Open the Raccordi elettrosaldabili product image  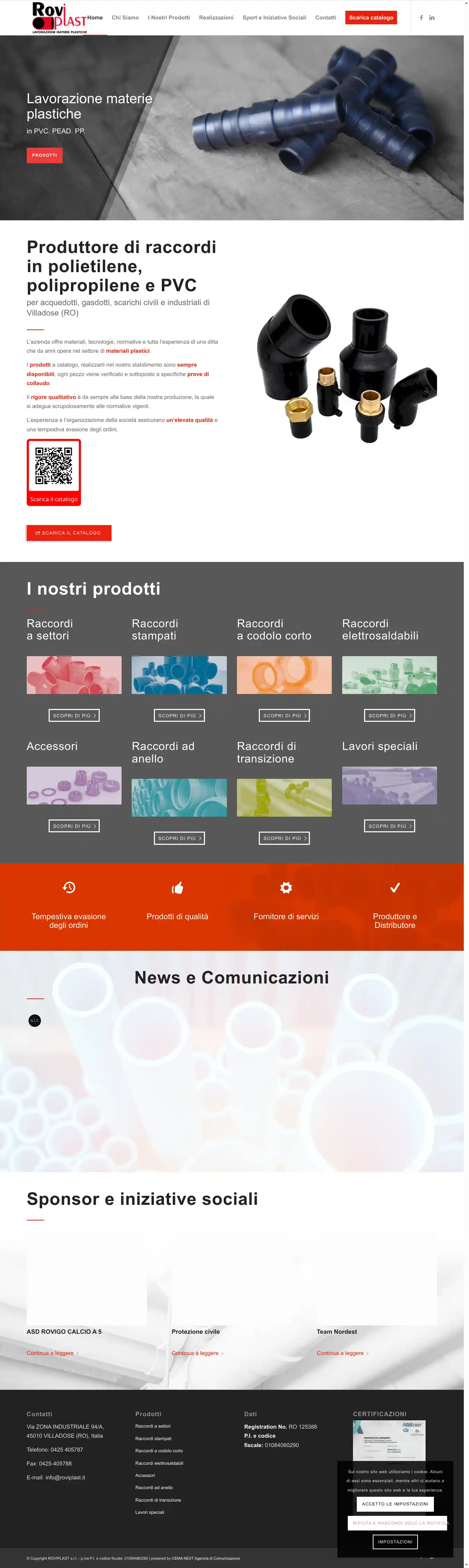coord(389,675)
